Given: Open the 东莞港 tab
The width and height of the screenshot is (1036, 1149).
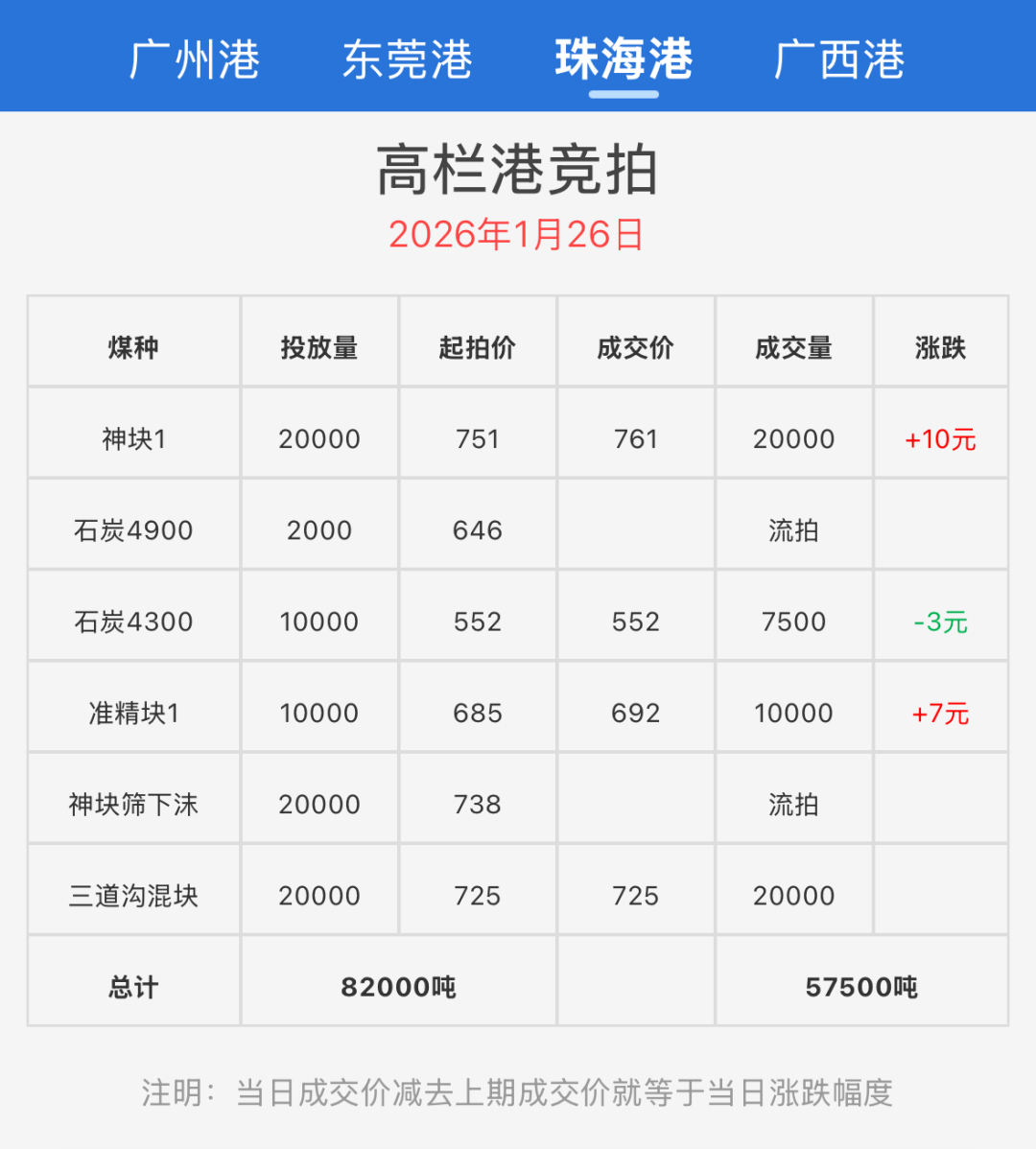Looking at the screenshot, I should (408, 59).
